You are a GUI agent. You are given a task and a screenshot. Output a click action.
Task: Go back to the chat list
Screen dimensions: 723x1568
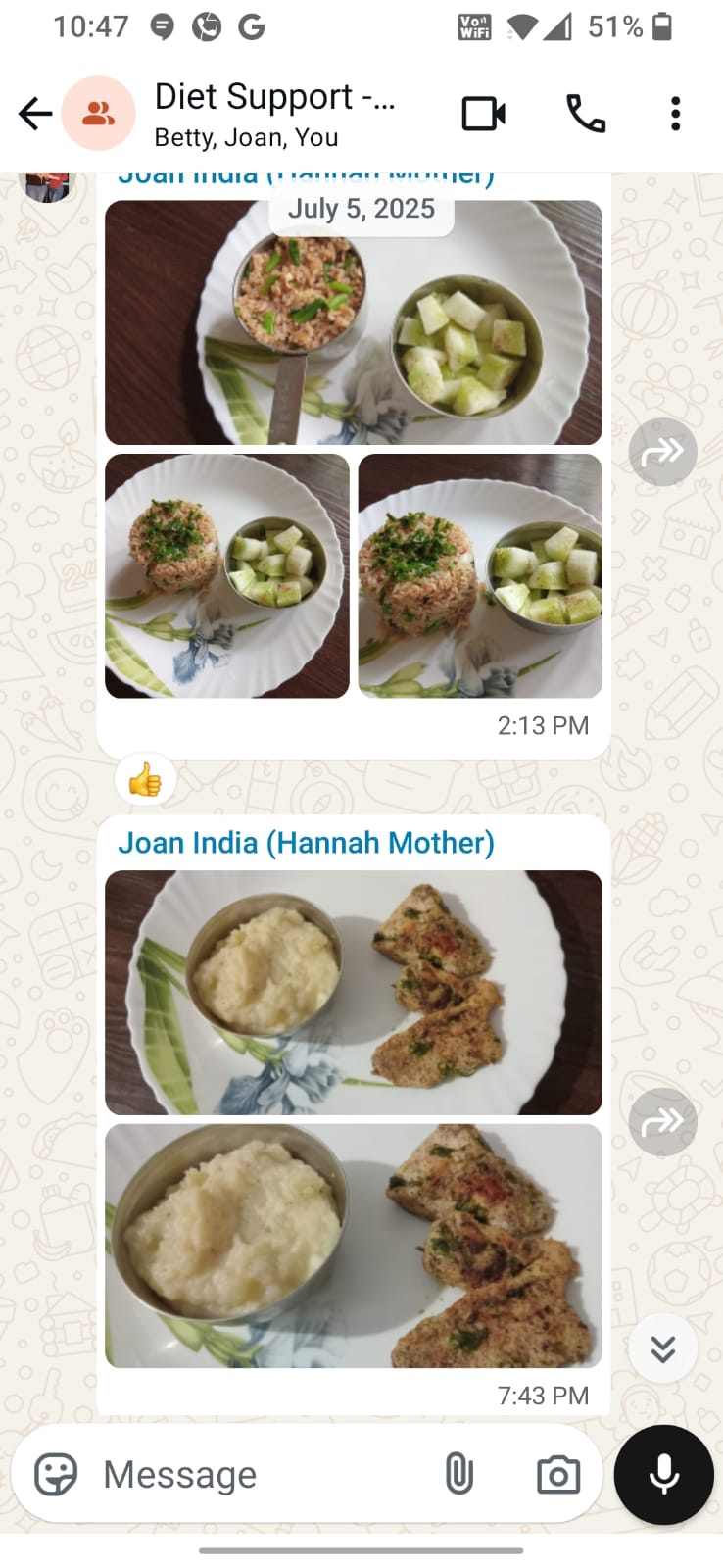point(35,114)
